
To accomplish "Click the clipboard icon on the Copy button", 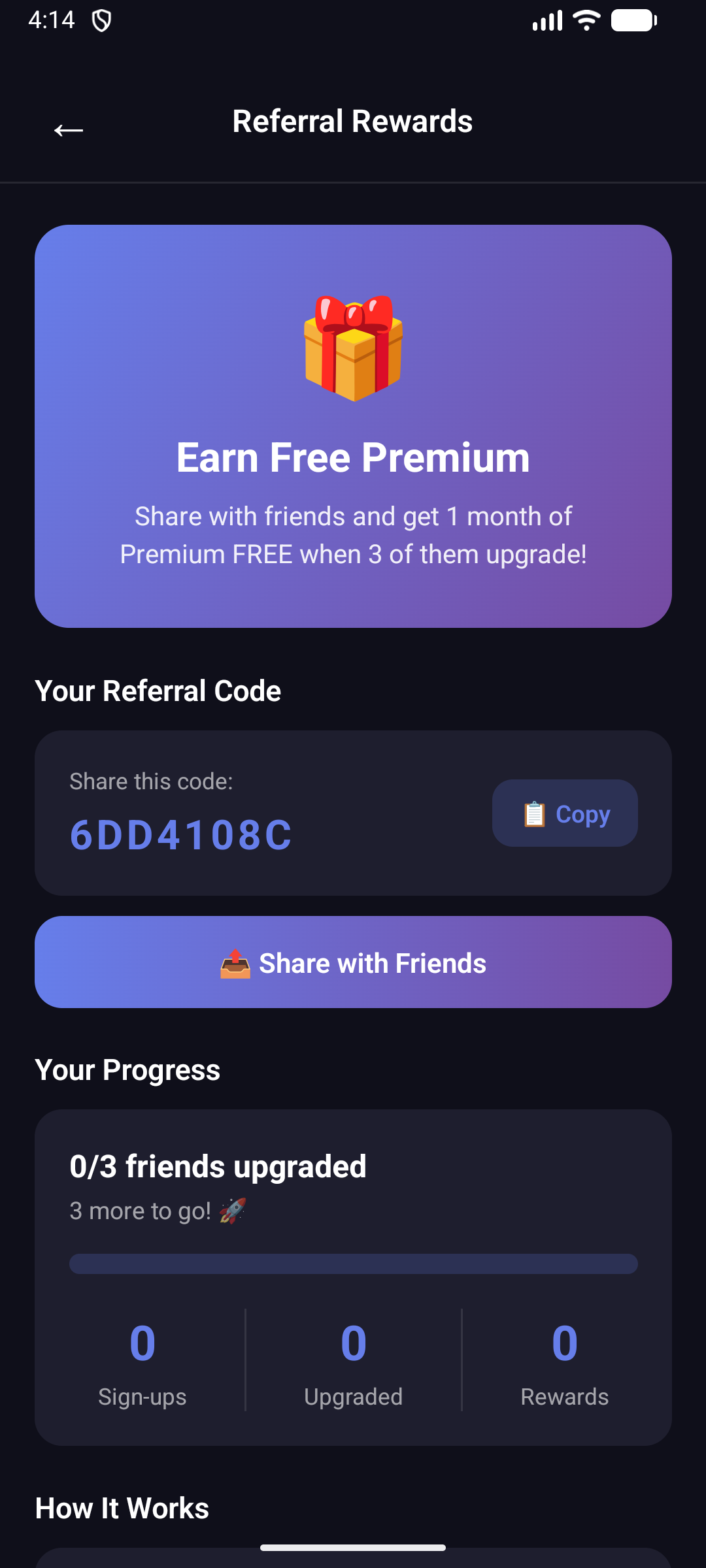I will click(534, 813).
